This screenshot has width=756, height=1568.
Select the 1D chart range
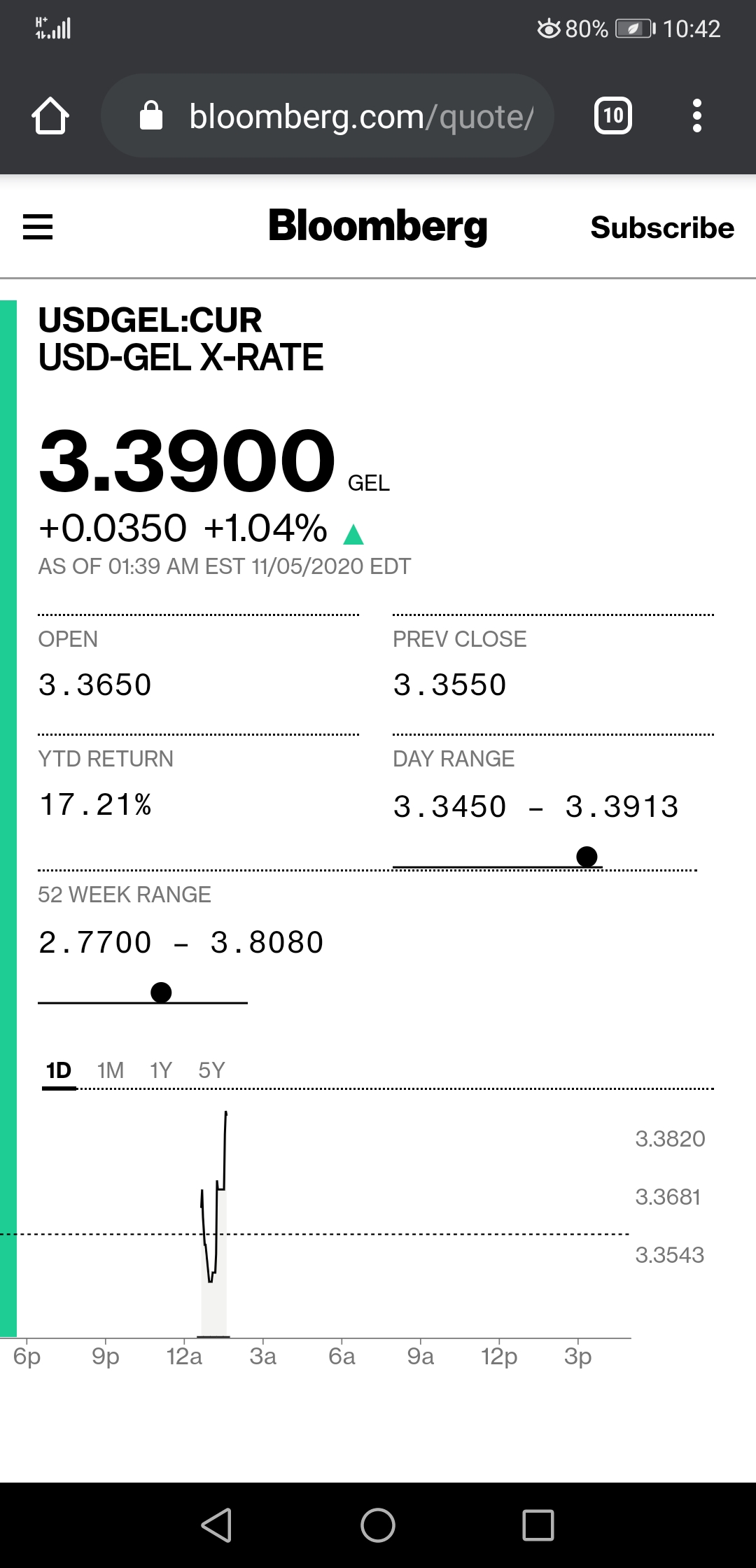click(59, 1070)
